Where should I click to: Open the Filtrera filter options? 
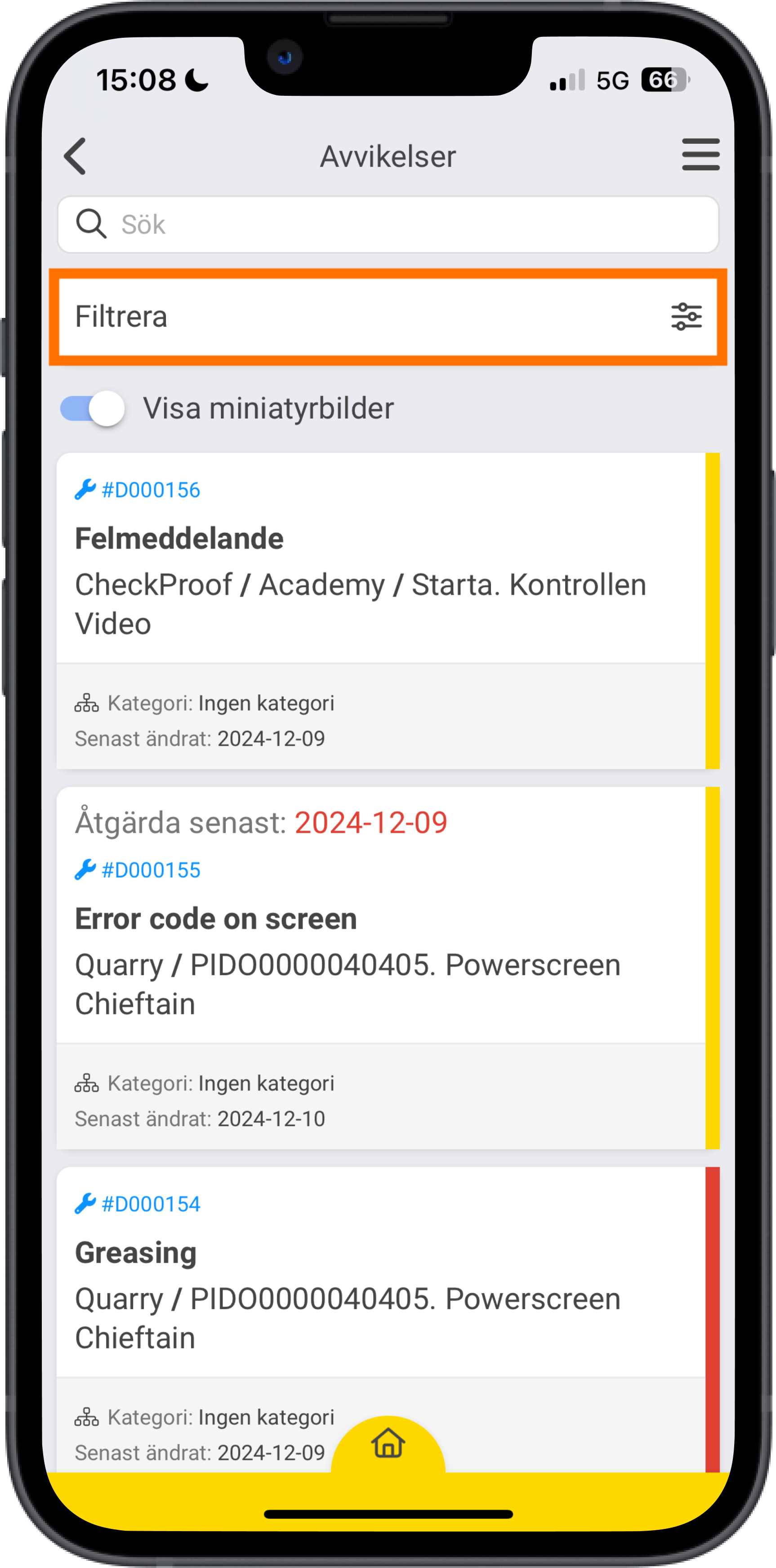[x=388, y=317]
